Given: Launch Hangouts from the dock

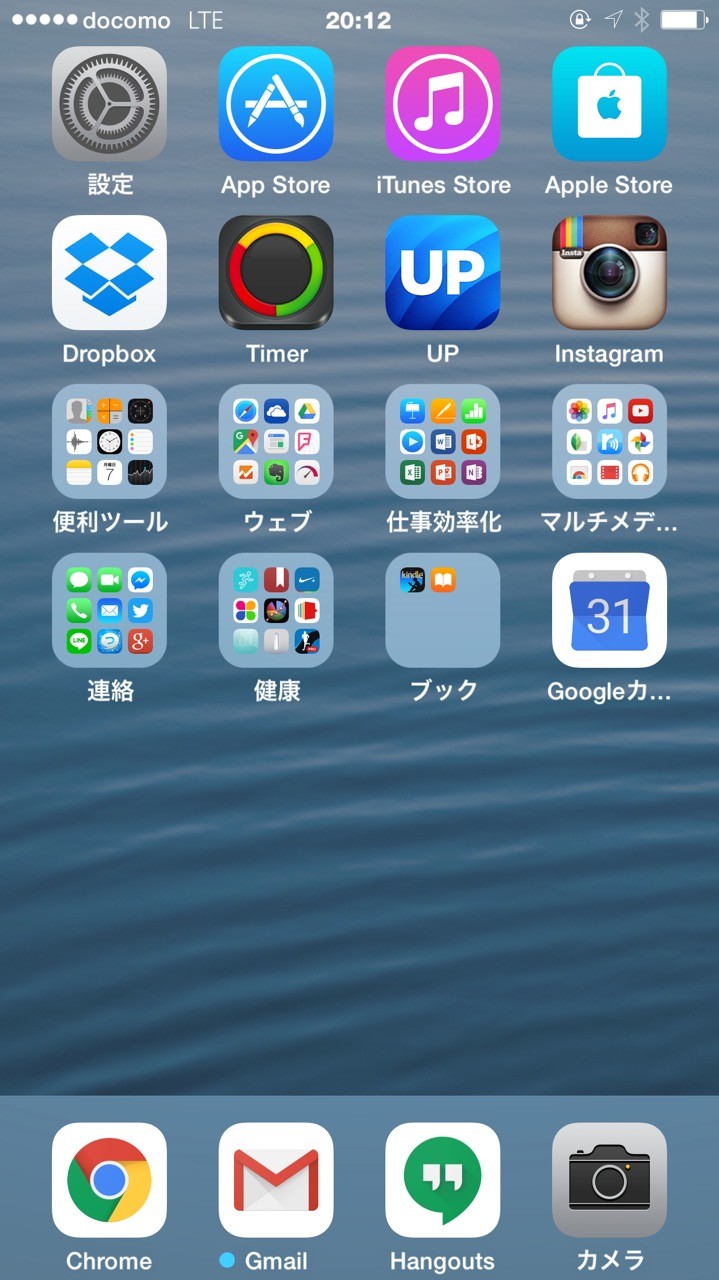Looking at the screenshot, I should (443, 1180).
